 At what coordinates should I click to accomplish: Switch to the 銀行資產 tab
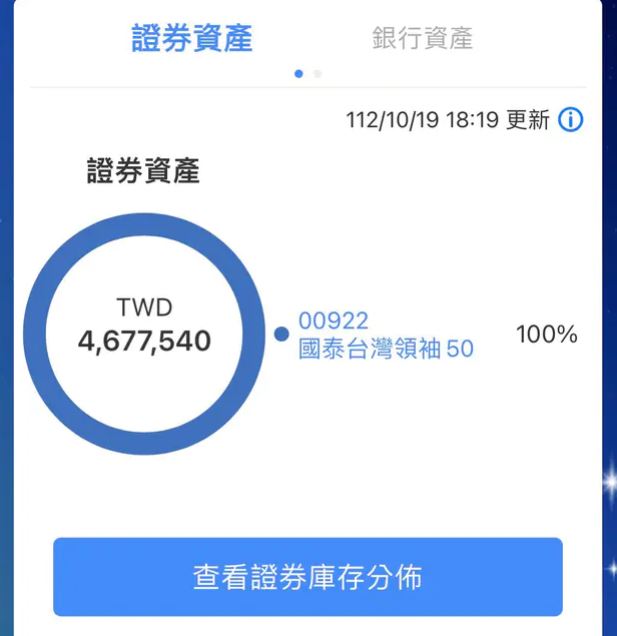pyautogui.click(x=422, y=38)
